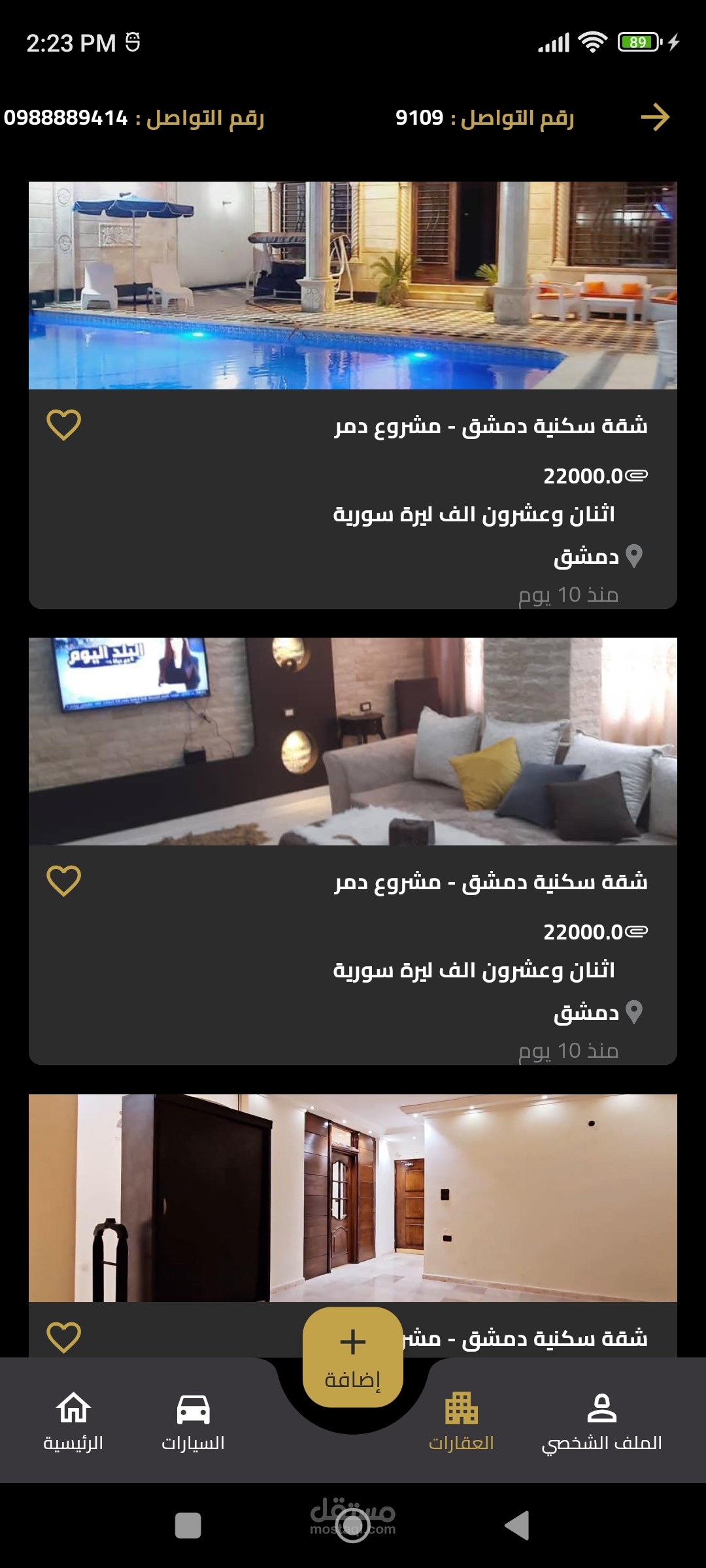Favorite the listing with the sofa and TV photo
The height and width of the screenshot is (1568, 706).
pos(64,881)
